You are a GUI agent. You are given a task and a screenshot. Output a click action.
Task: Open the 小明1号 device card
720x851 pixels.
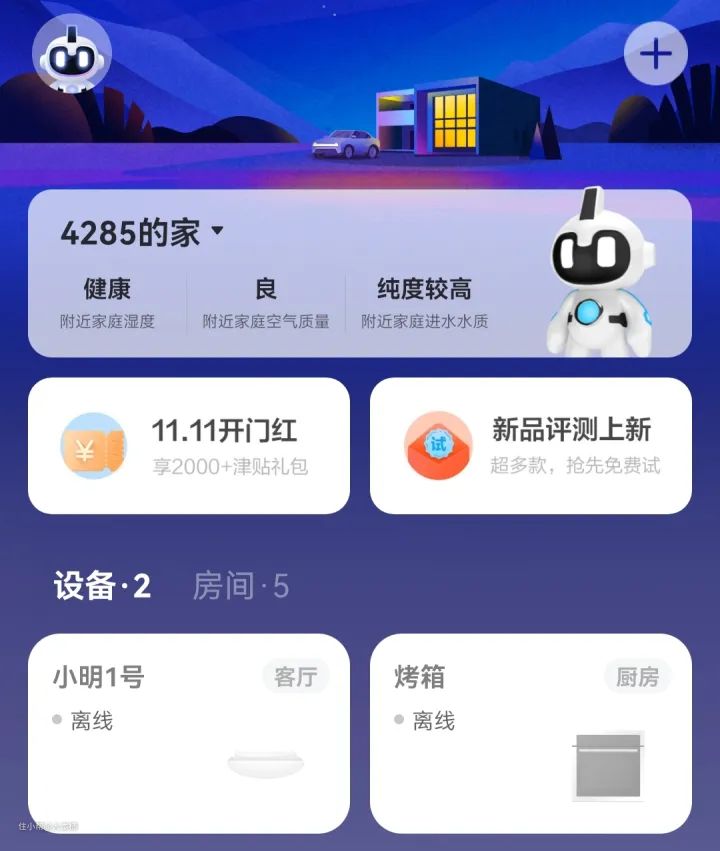pyautogui.click(x=189, y=732)
